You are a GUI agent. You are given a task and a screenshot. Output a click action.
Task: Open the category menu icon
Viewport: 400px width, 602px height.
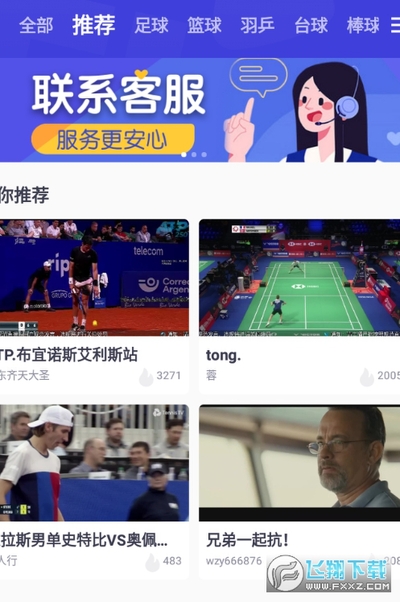(x=395, y=25)
